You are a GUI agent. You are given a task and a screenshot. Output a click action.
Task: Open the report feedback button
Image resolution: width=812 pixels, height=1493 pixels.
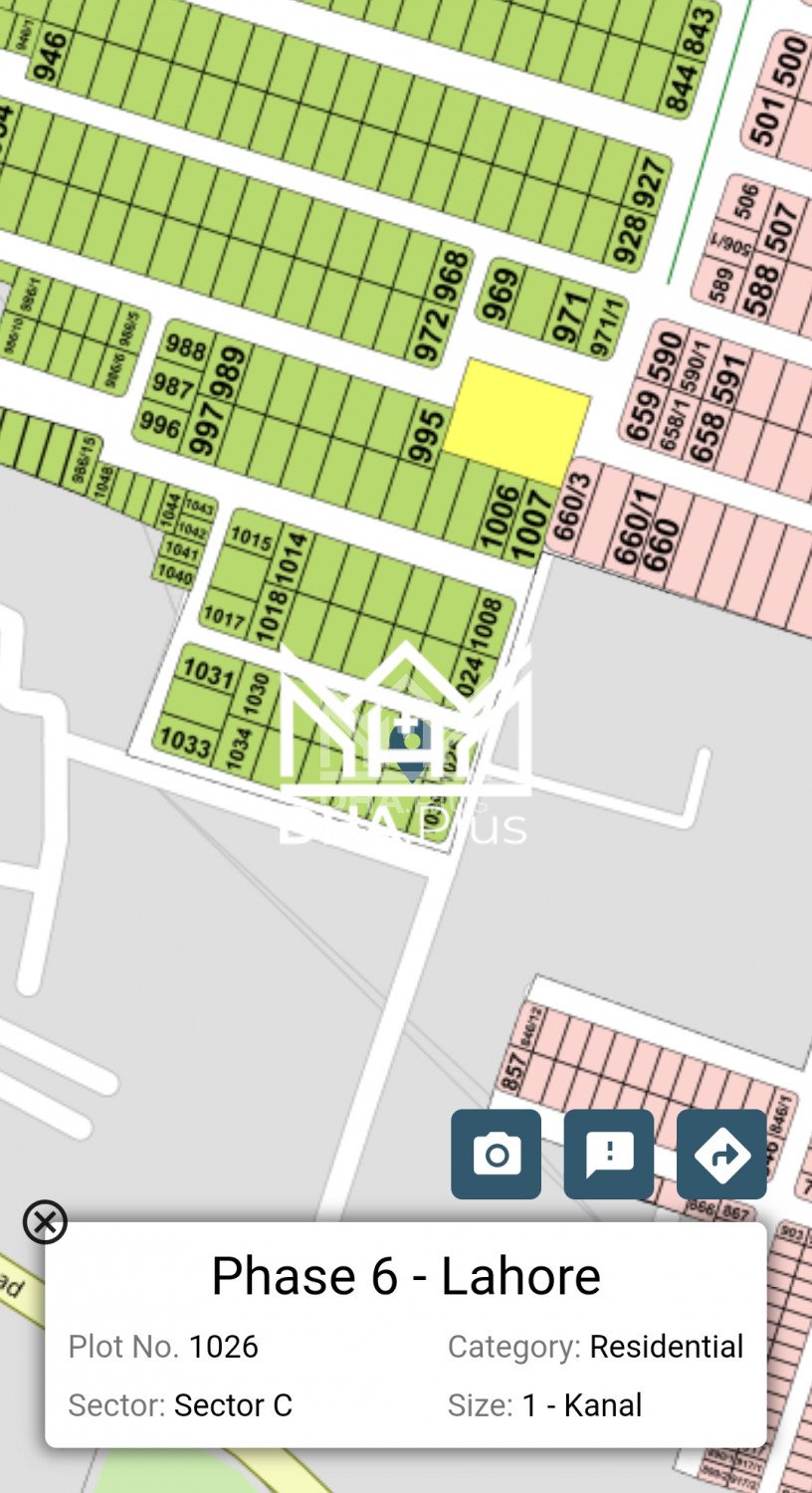(x=609, y=1155)
